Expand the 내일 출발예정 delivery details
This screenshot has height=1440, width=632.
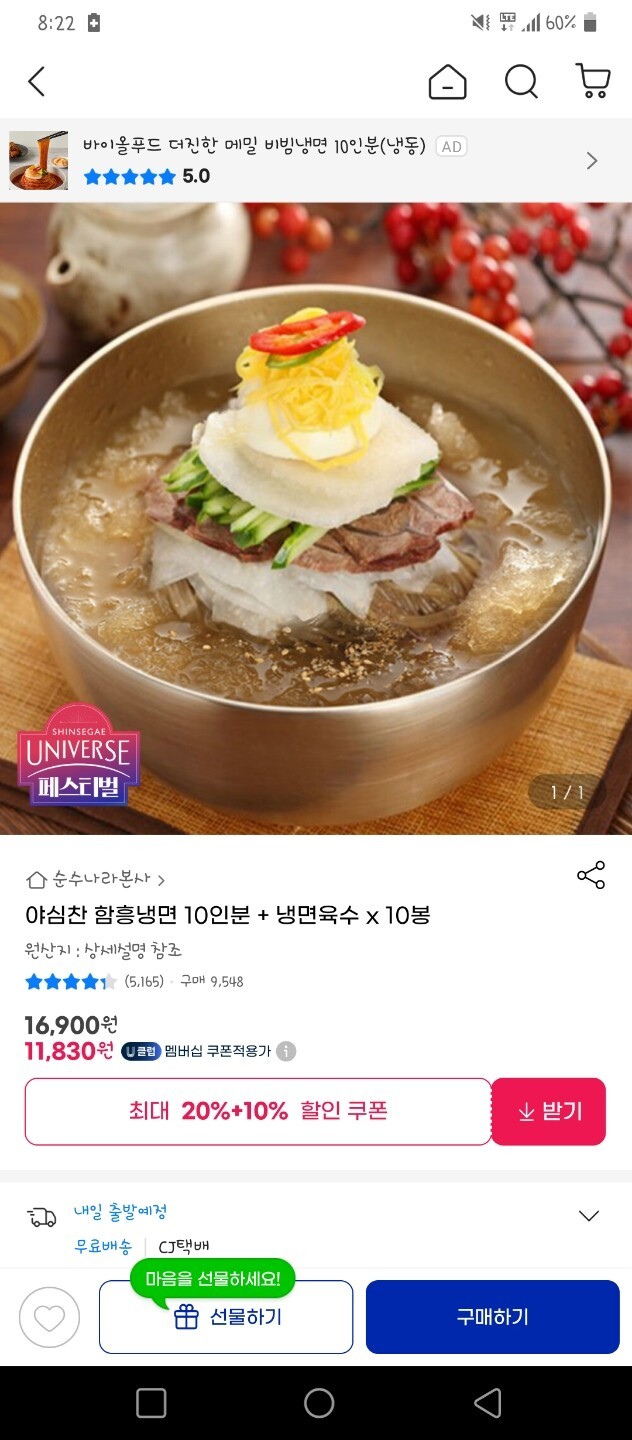tap(589, 1216)
